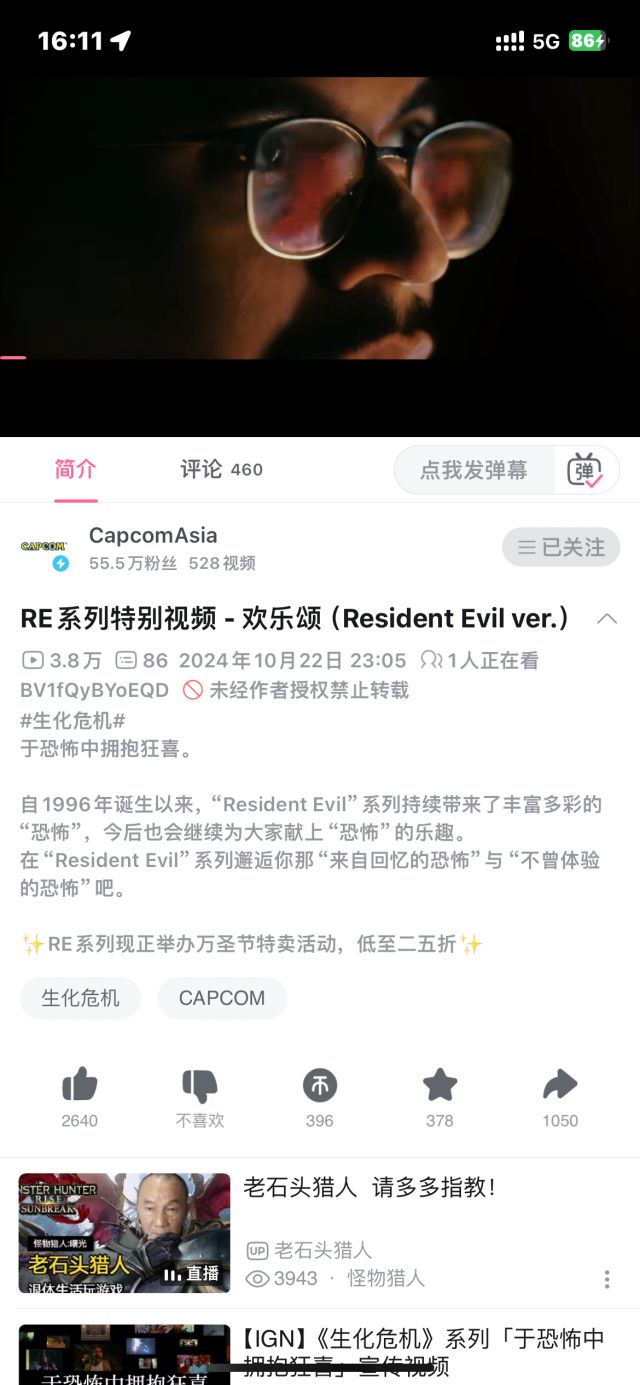The image size is (640, 1385).
Task: Open more options for 老石头猎人 video
Action: (607, 1279)
